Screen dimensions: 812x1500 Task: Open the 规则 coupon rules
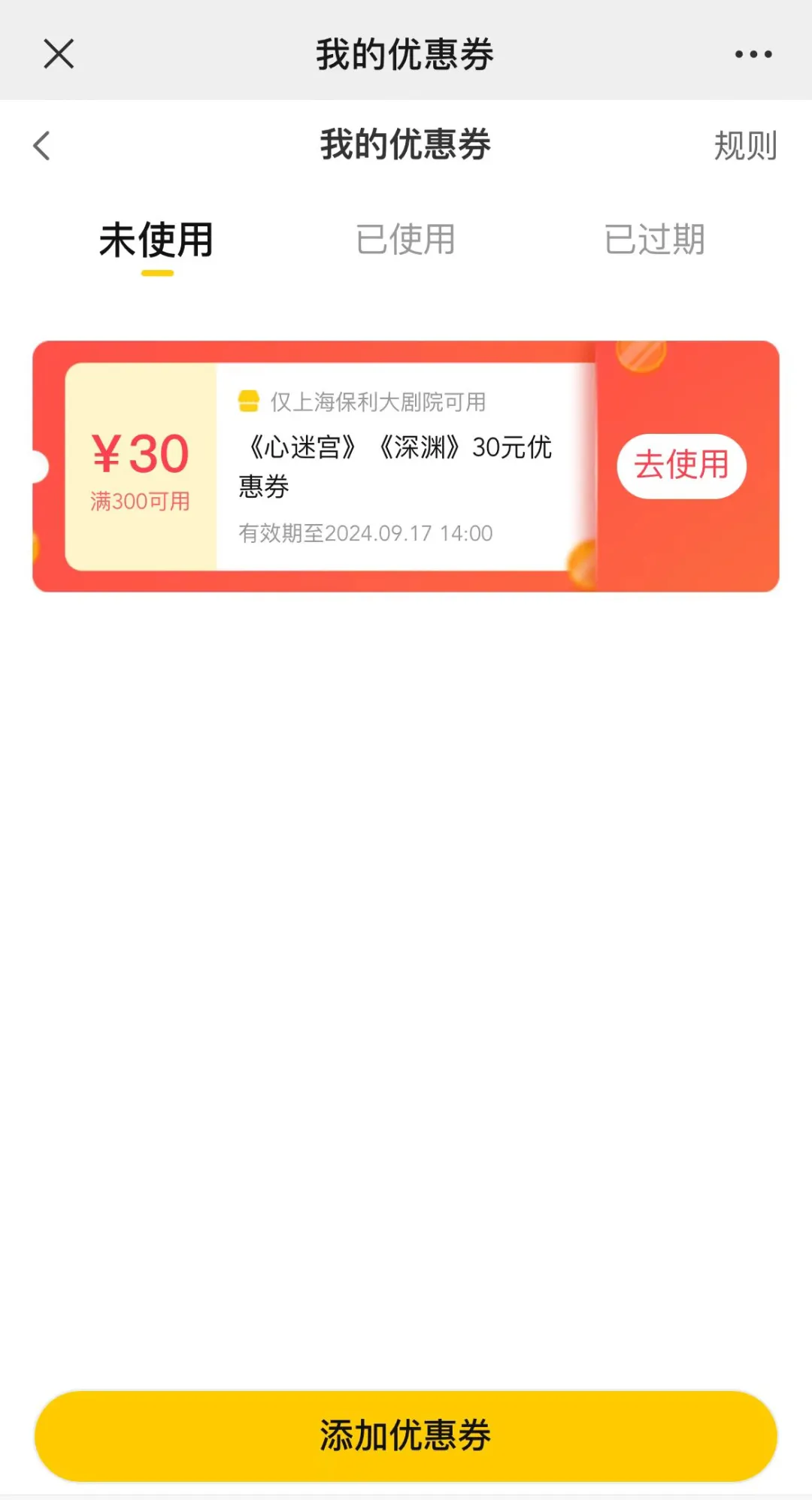[x=744, y=145]
